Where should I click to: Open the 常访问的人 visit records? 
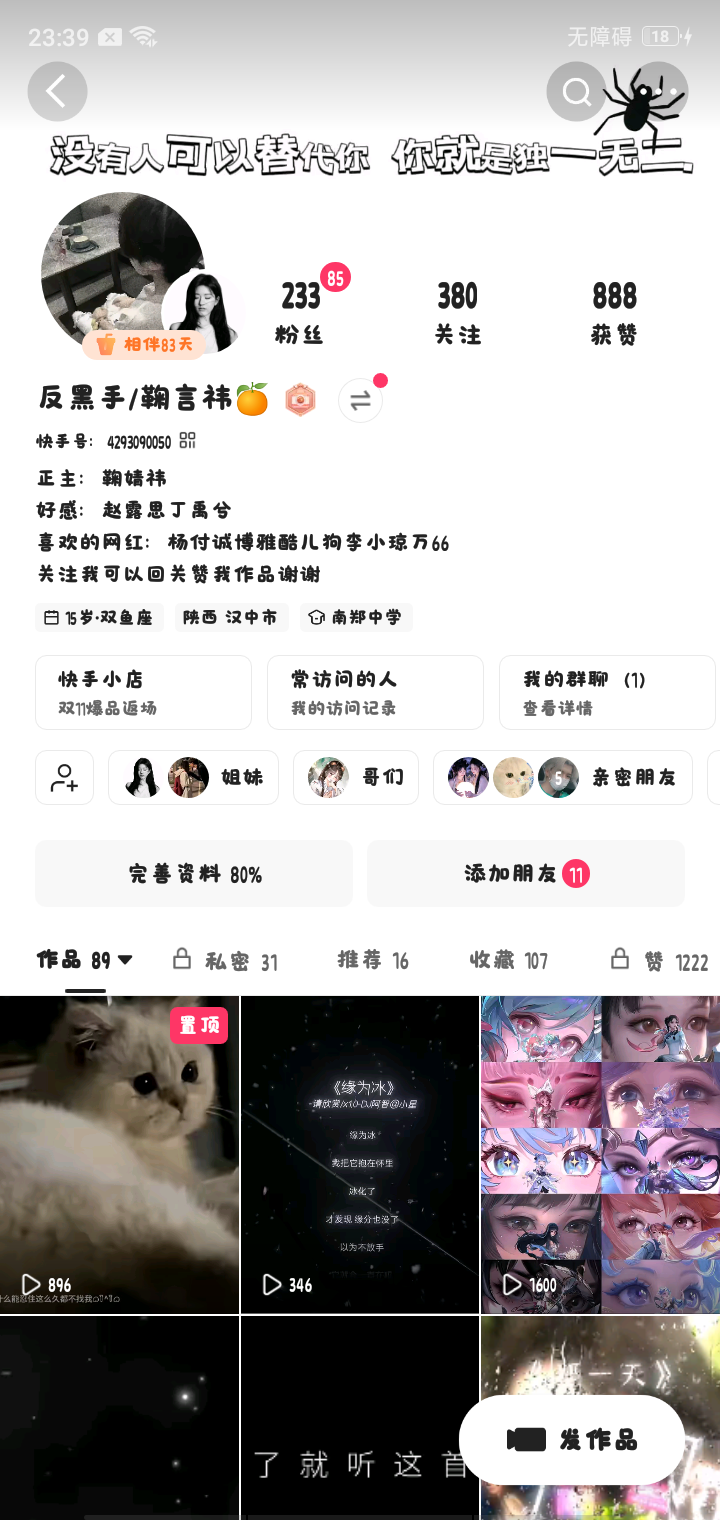(375, 692)
